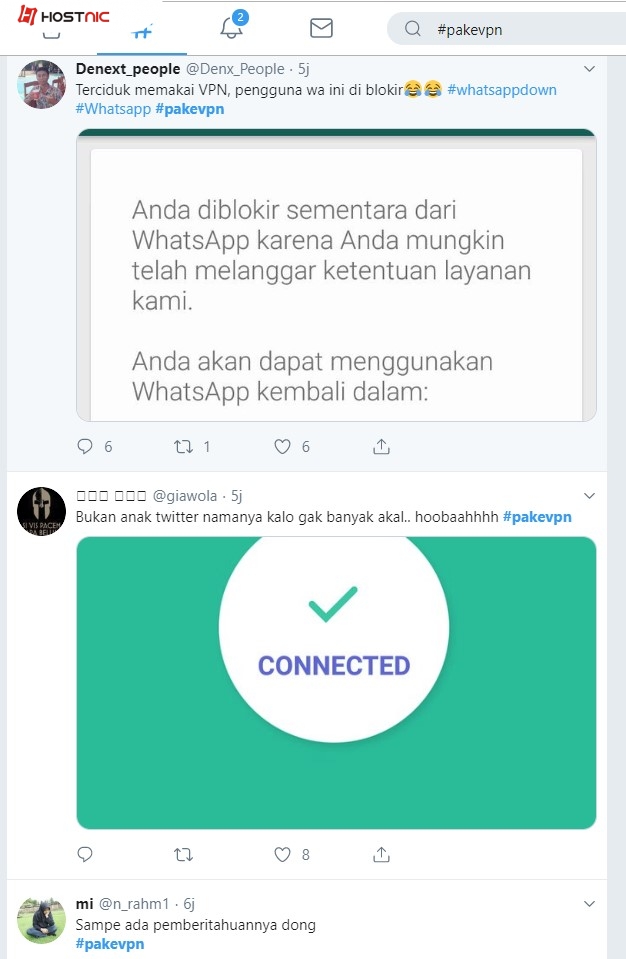Retweet @giawola's tweet
The height and width of the screenshot is (959, 626).
[x=184, y=855]
